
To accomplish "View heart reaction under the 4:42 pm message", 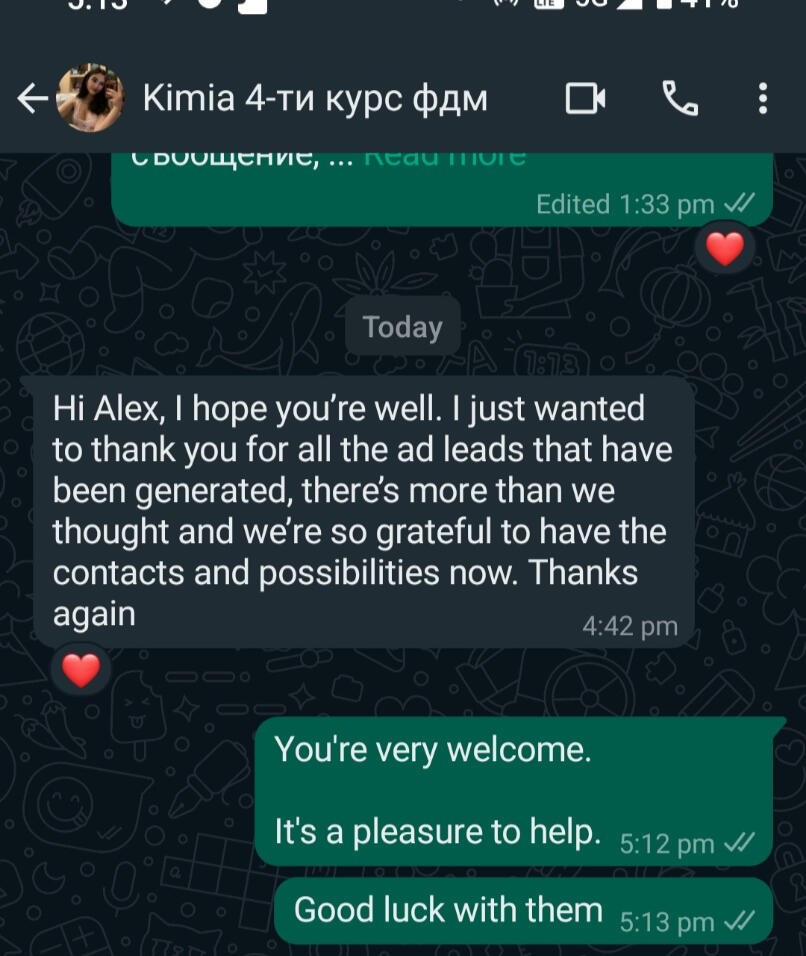I will pyautogui.click(x=81, y=670).
